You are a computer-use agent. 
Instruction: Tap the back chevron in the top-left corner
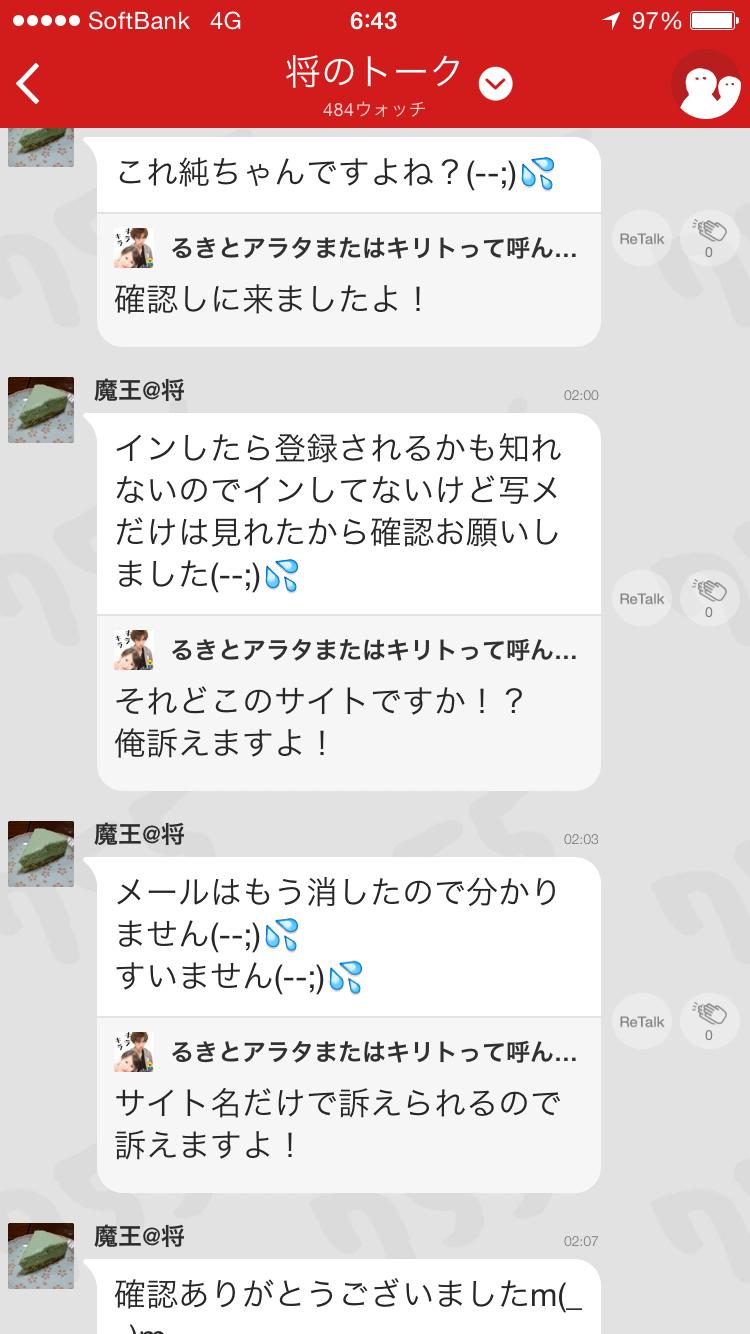pos(28,83)
